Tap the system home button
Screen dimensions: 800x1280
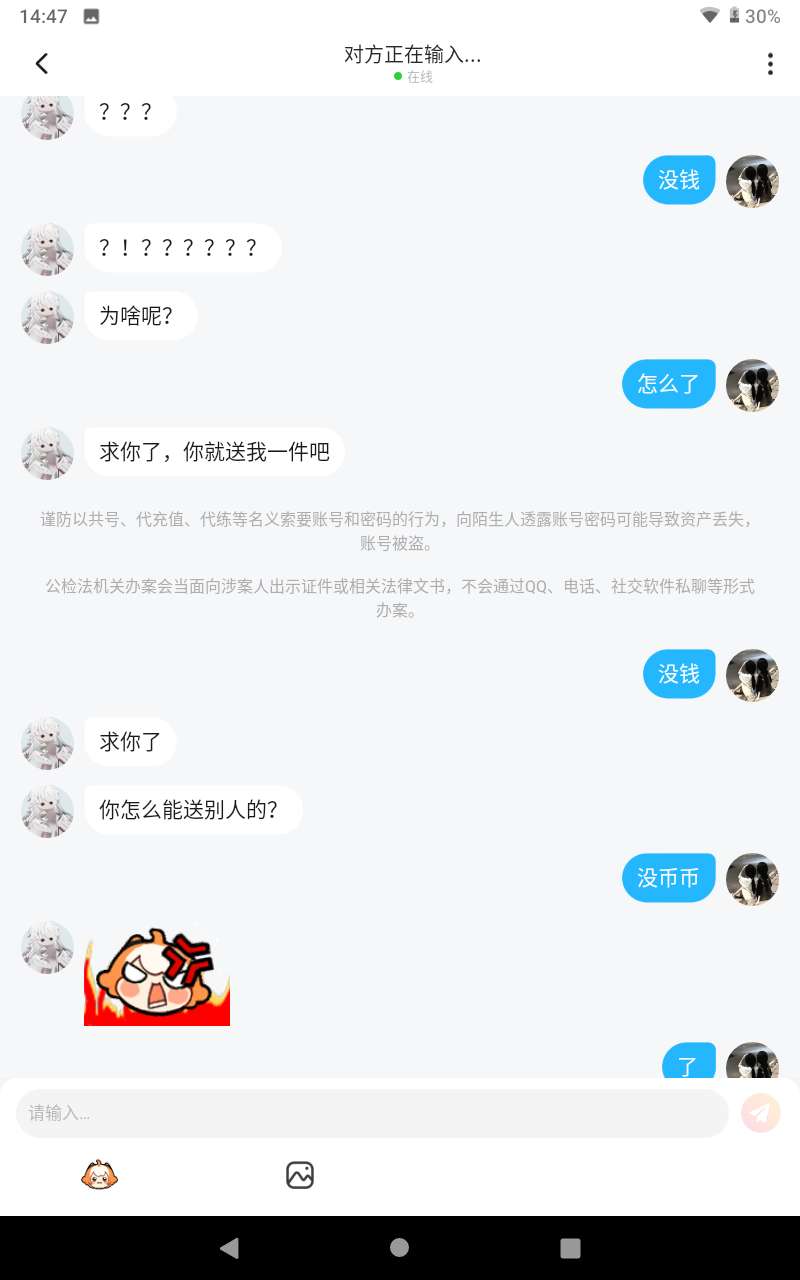click(399, 1247)
